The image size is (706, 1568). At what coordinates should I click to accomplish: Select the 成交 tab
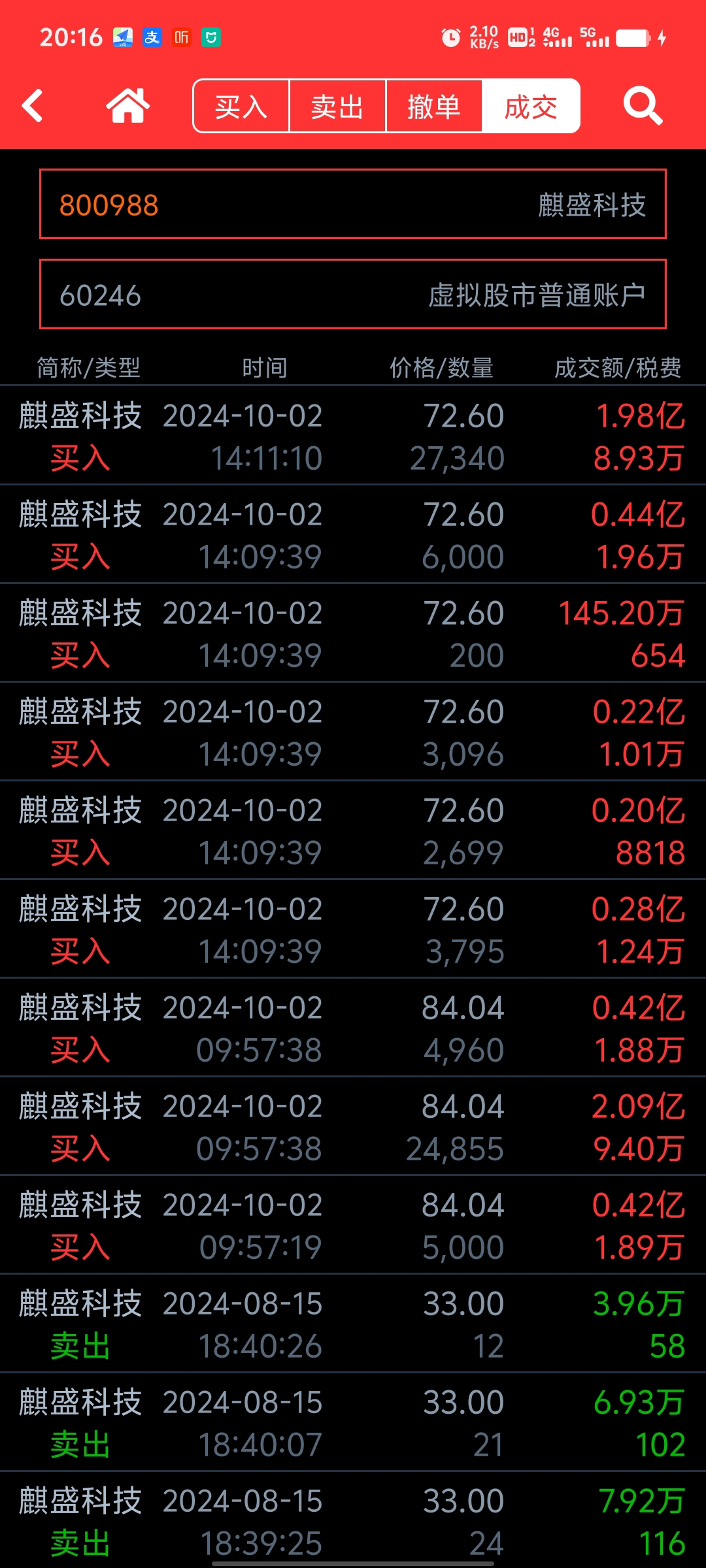click(x=531, y=106)
